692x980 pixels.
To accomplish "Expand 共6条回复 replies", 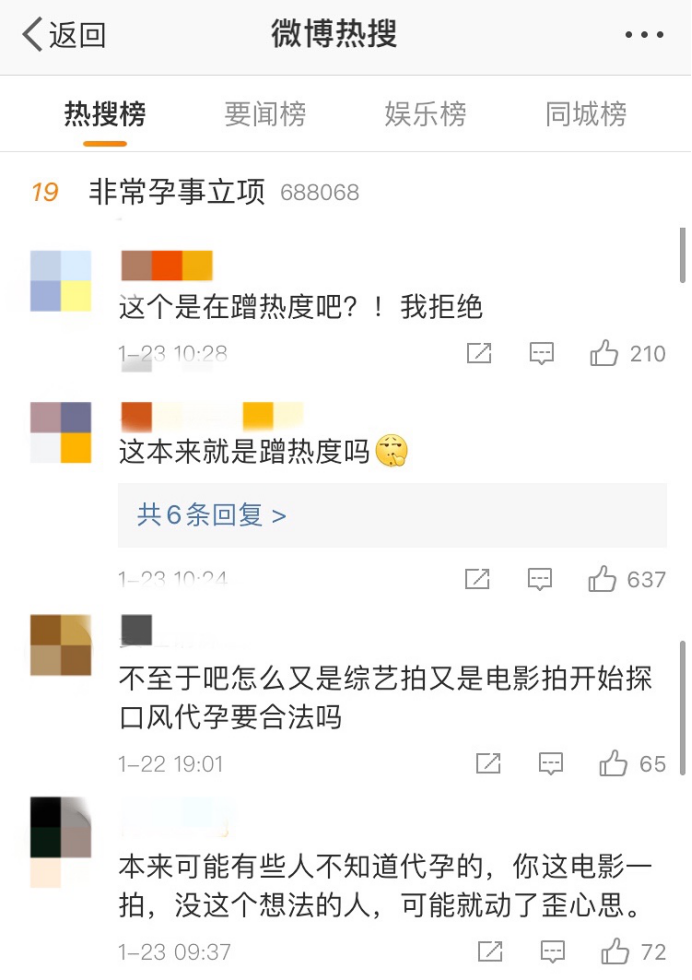I will (212, 515).
